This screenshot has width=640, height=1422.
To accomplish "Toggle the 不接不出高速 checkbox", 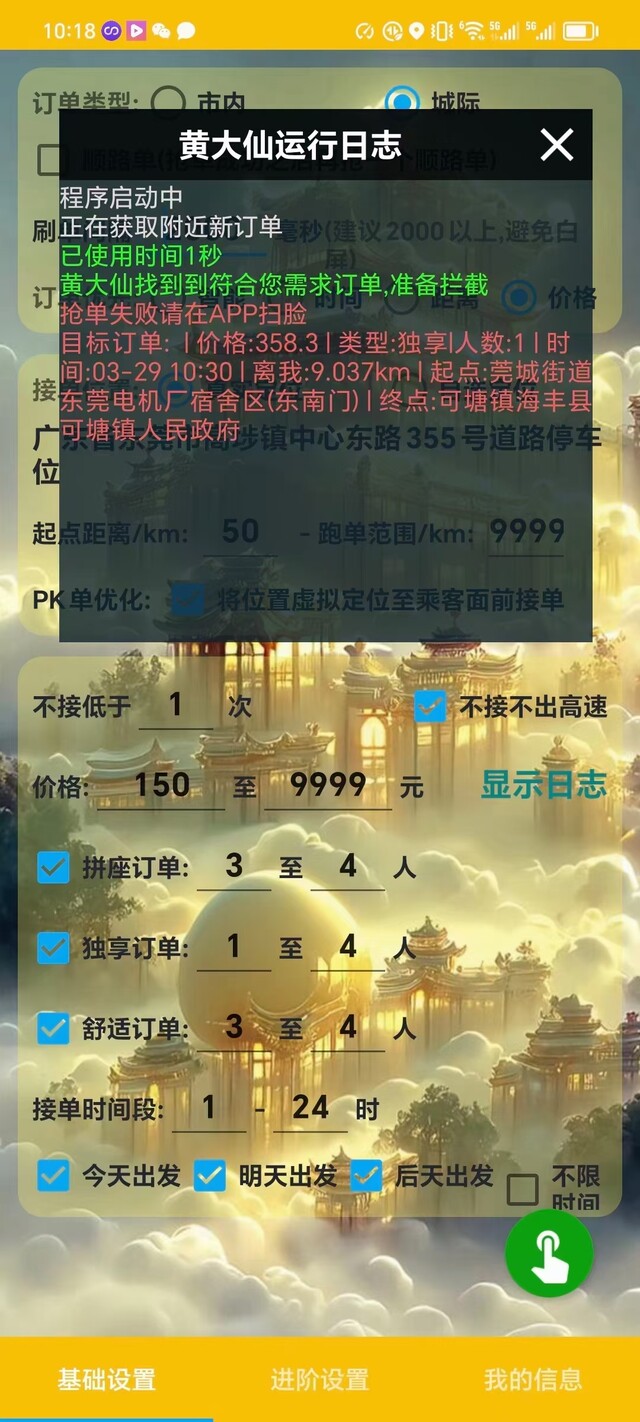I will (430, 707).
